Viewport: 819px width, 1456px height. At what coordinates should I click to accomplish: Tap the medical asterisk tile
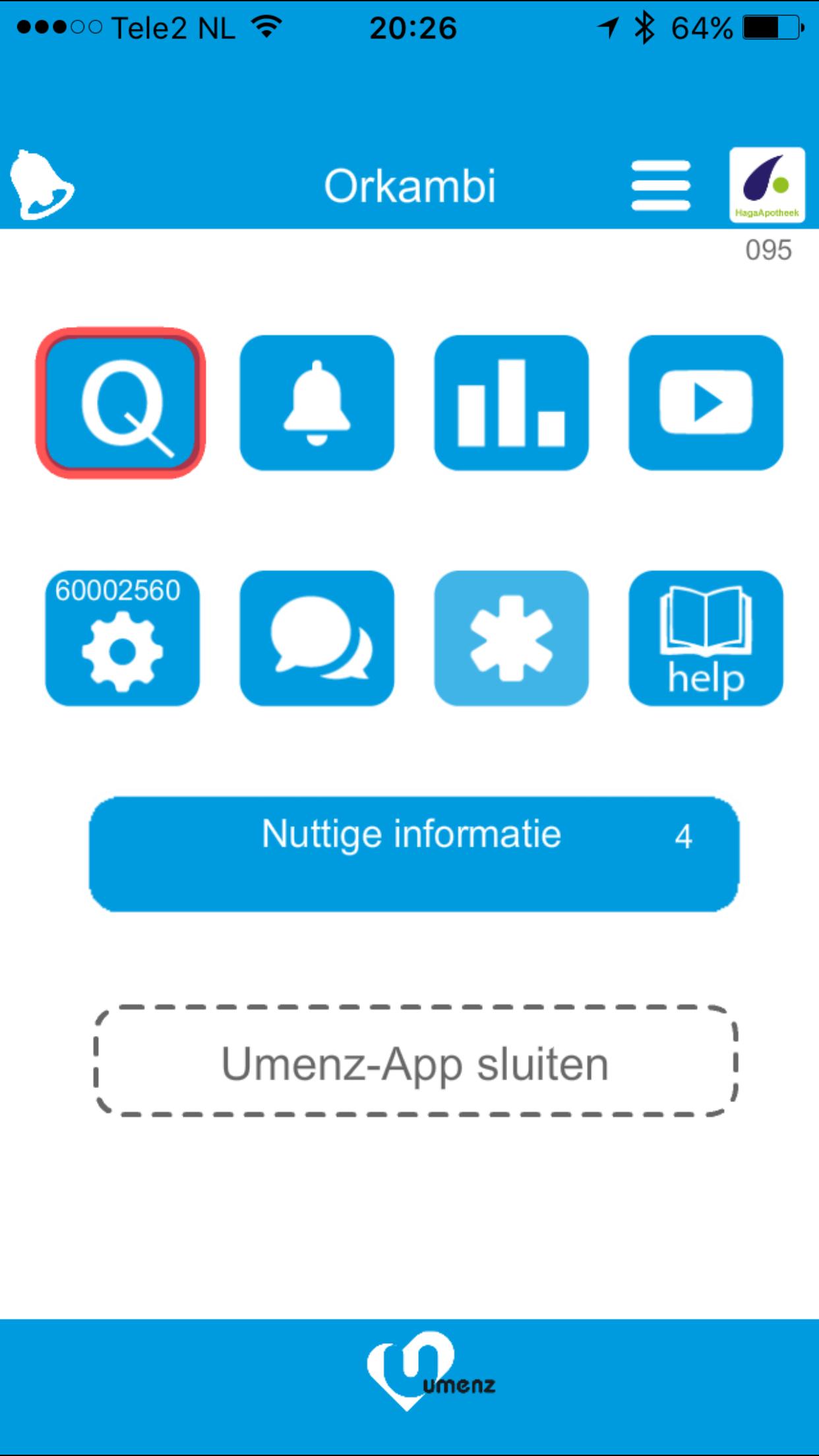coord(511,638)
